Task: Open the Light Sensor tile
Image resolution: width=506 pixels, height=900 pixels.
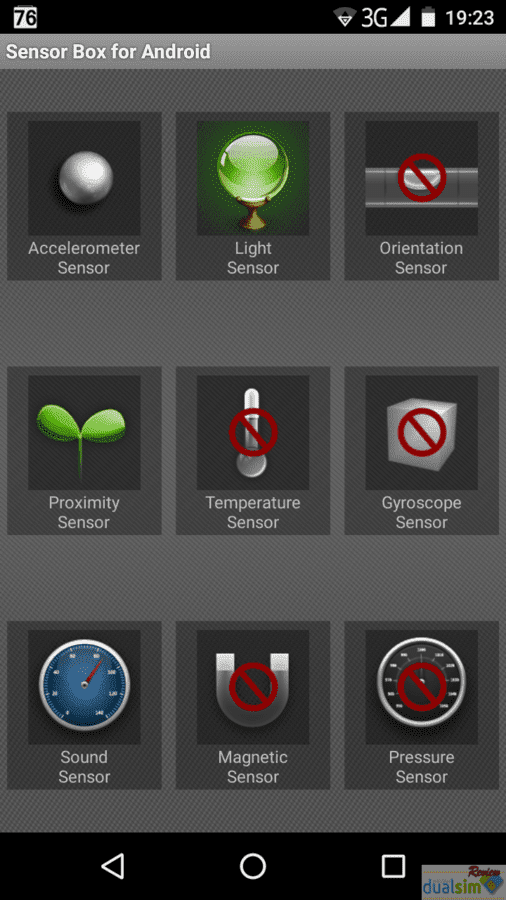Action: click(252, 196)
